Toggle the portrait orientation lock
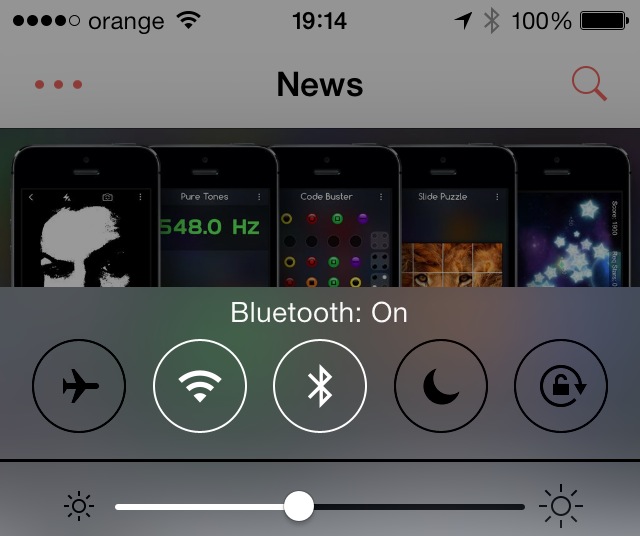This screenshot has width=640, height=536. click(561, 387)
